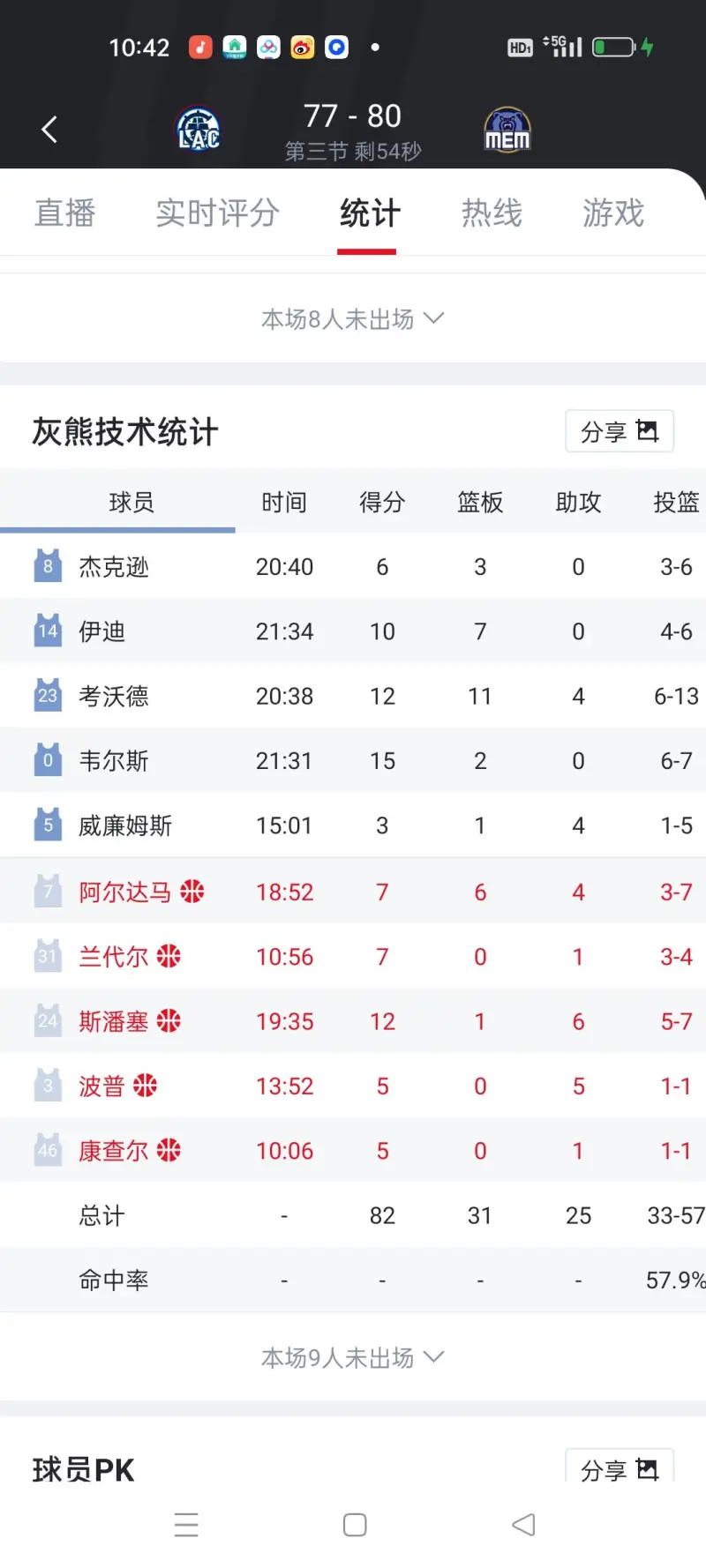This screenshot has height=1568, width=706.
Task: Expand 本场9人未出场 list
Action: point(352,1357)
